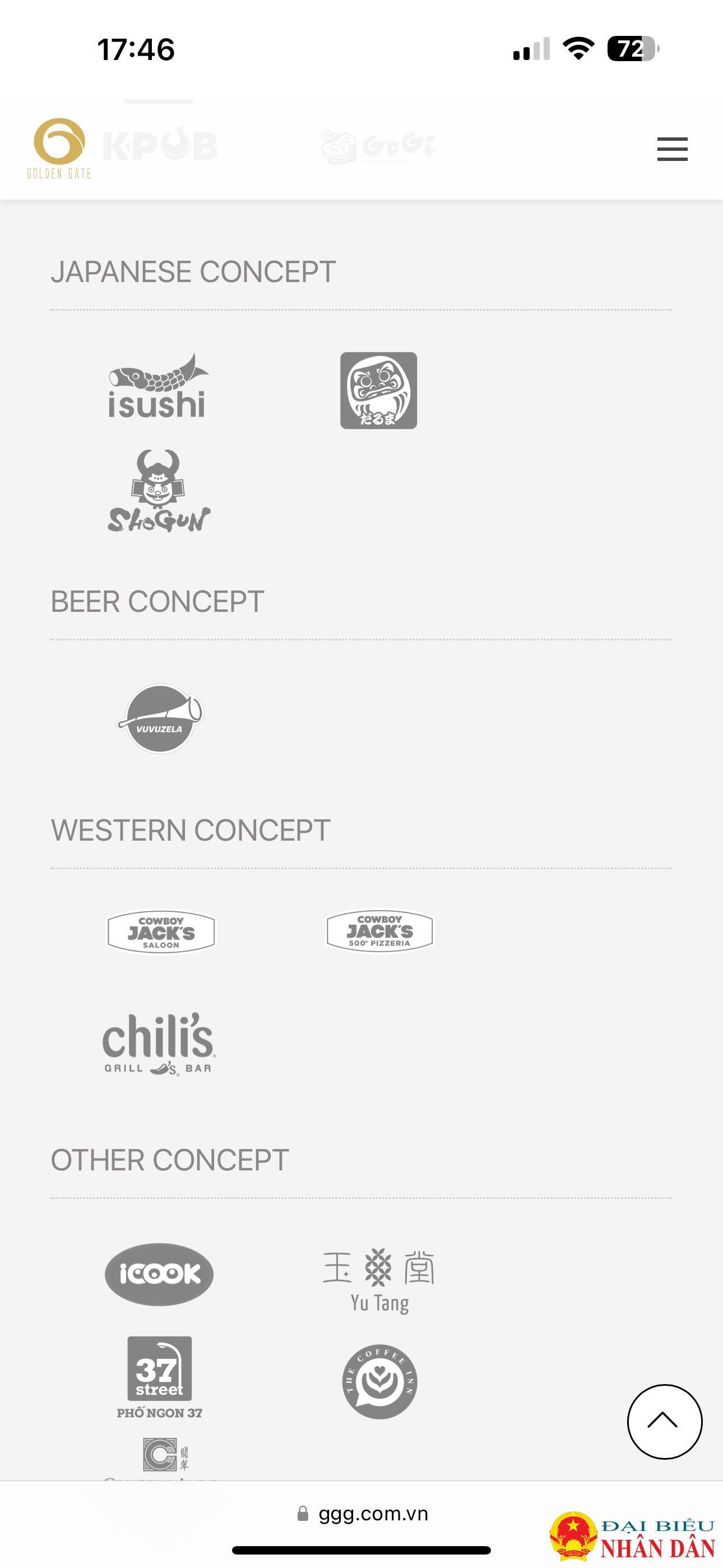Open the hamburger menu
This screenshot has height=1568, width=723.
tap(672, 149)
